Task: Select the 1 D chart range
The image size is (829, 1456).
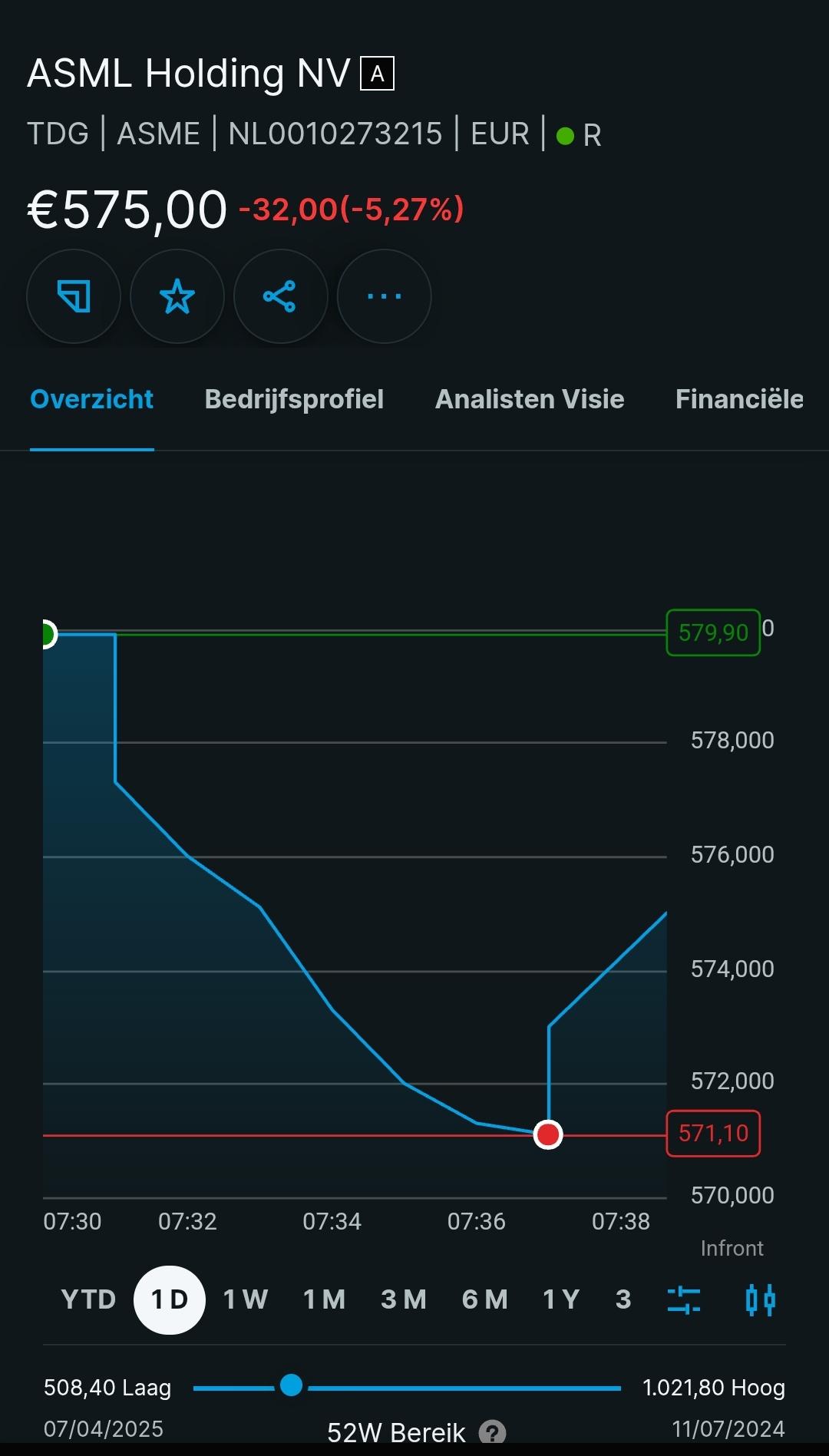Action: click(170, 1299)
